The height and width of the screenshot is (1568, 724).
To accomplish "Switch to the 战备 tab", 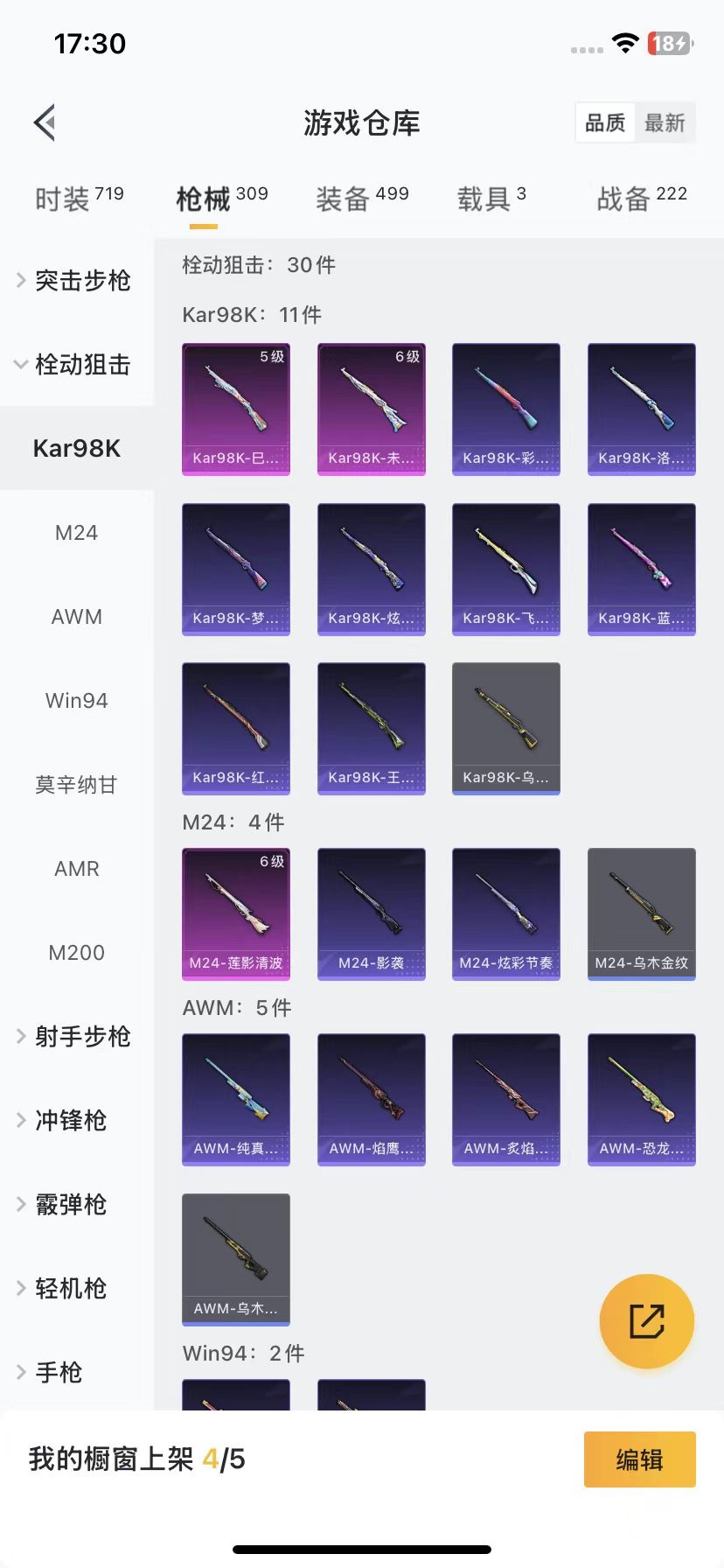I will pos(642,199).
